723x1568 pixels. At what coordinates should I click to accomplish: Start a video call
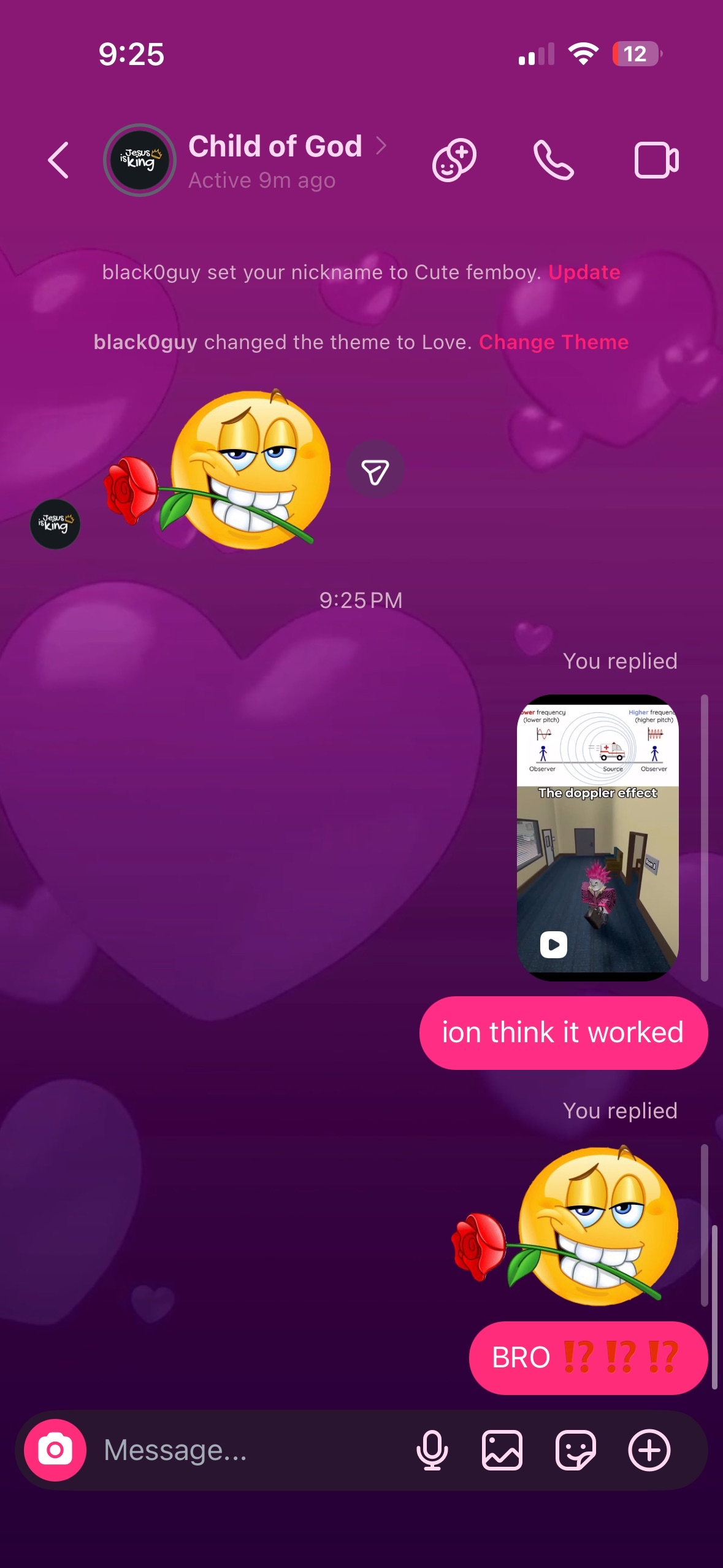pyautogui.click(x=656, y=161)
